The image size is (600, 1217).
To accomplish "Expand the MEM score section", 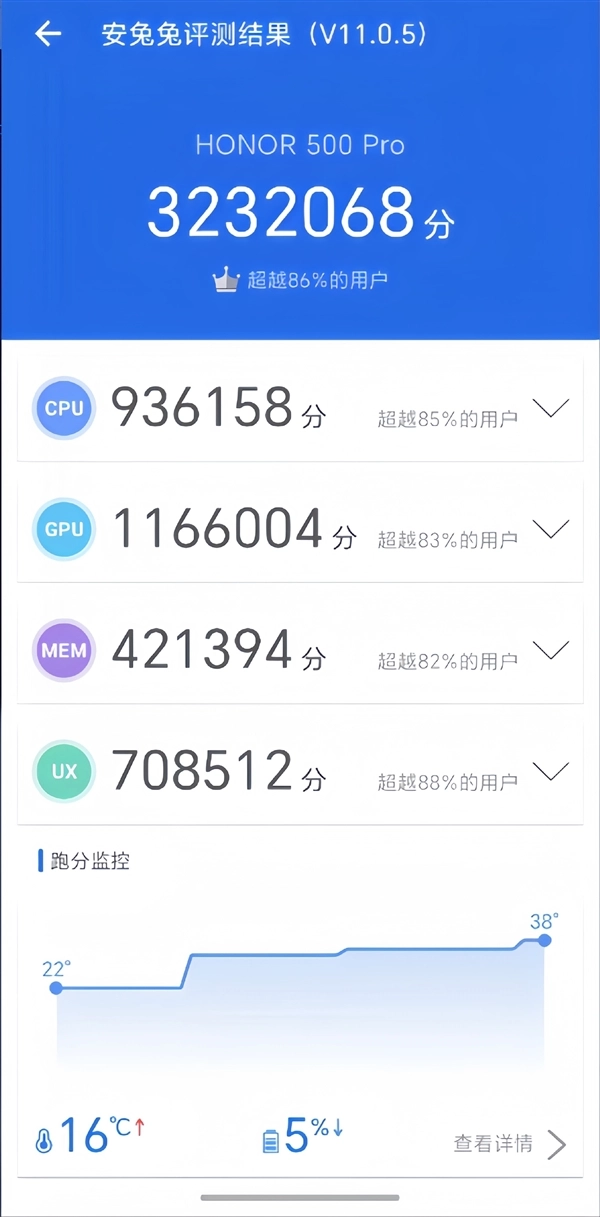I will [551, 650].
